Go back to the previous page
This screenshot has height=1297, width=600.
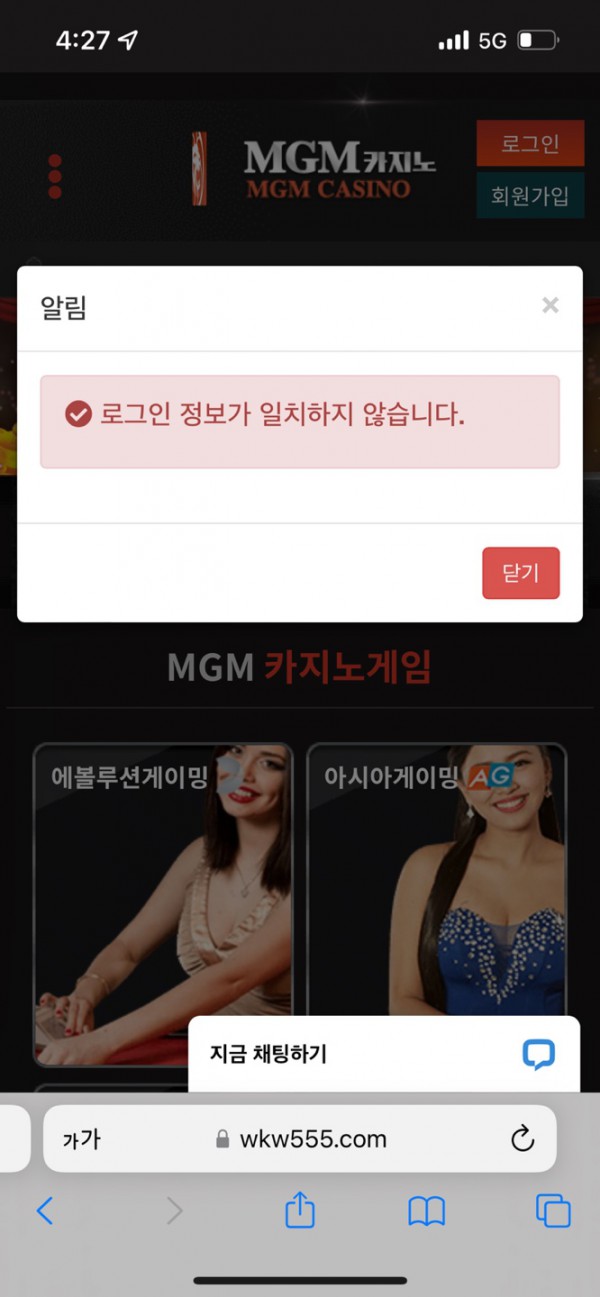tap(45, 1212)
